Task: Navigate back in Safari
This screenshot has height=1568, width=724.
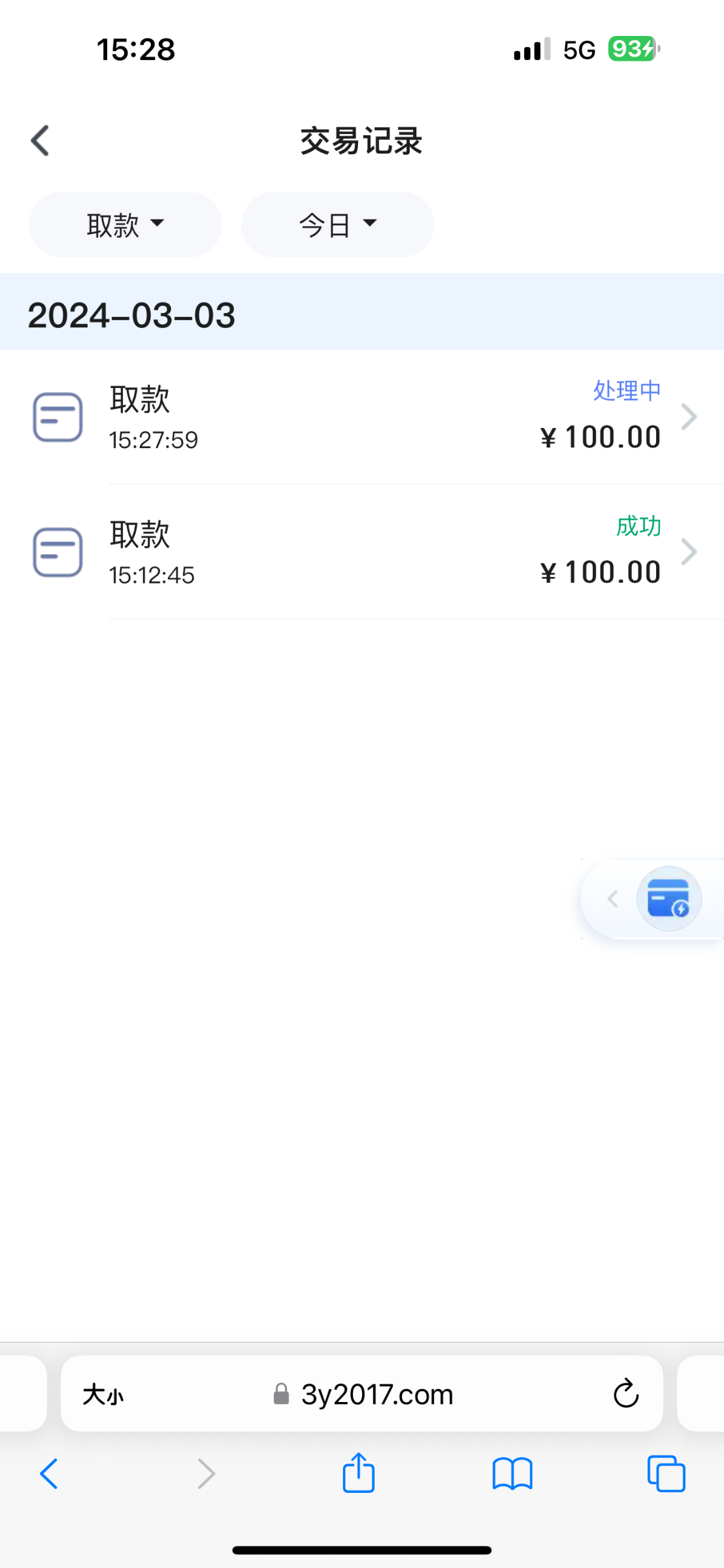Action: (x=50, y=1474)
